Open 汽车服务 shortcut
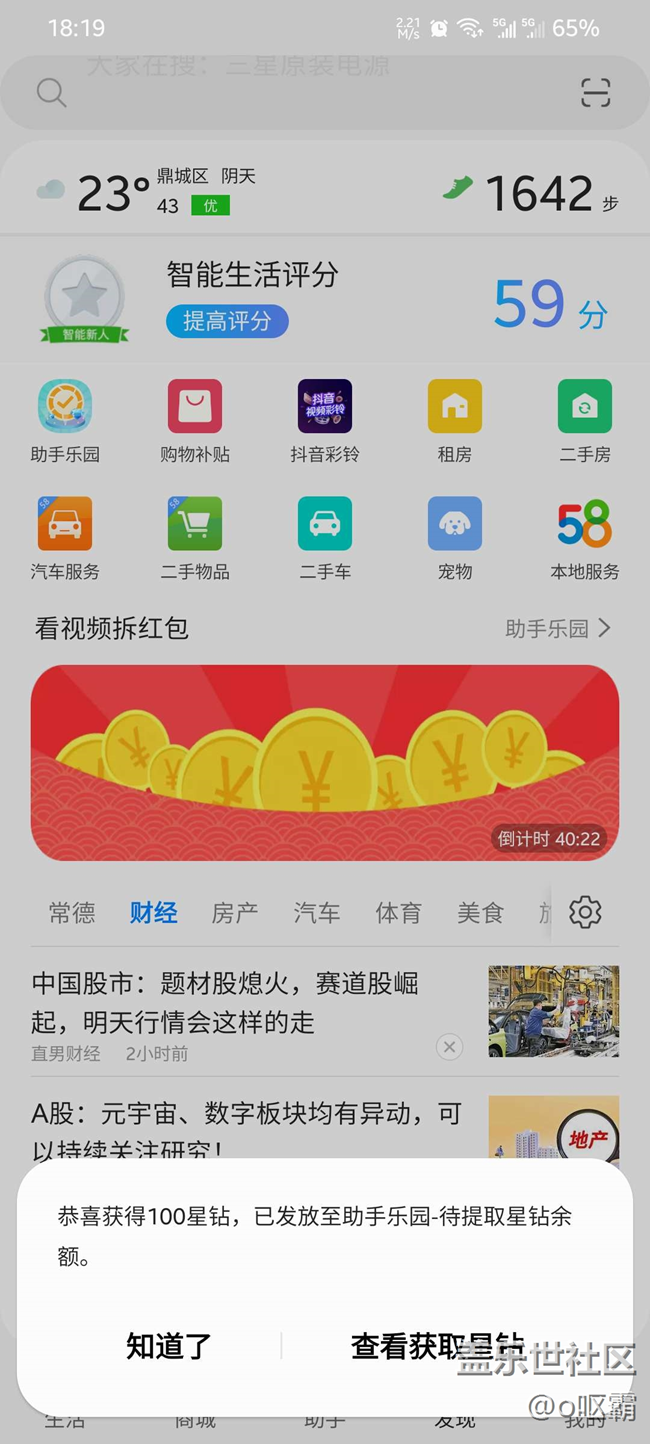This screenshot has width=650, height=1444. tap(65, 538)
